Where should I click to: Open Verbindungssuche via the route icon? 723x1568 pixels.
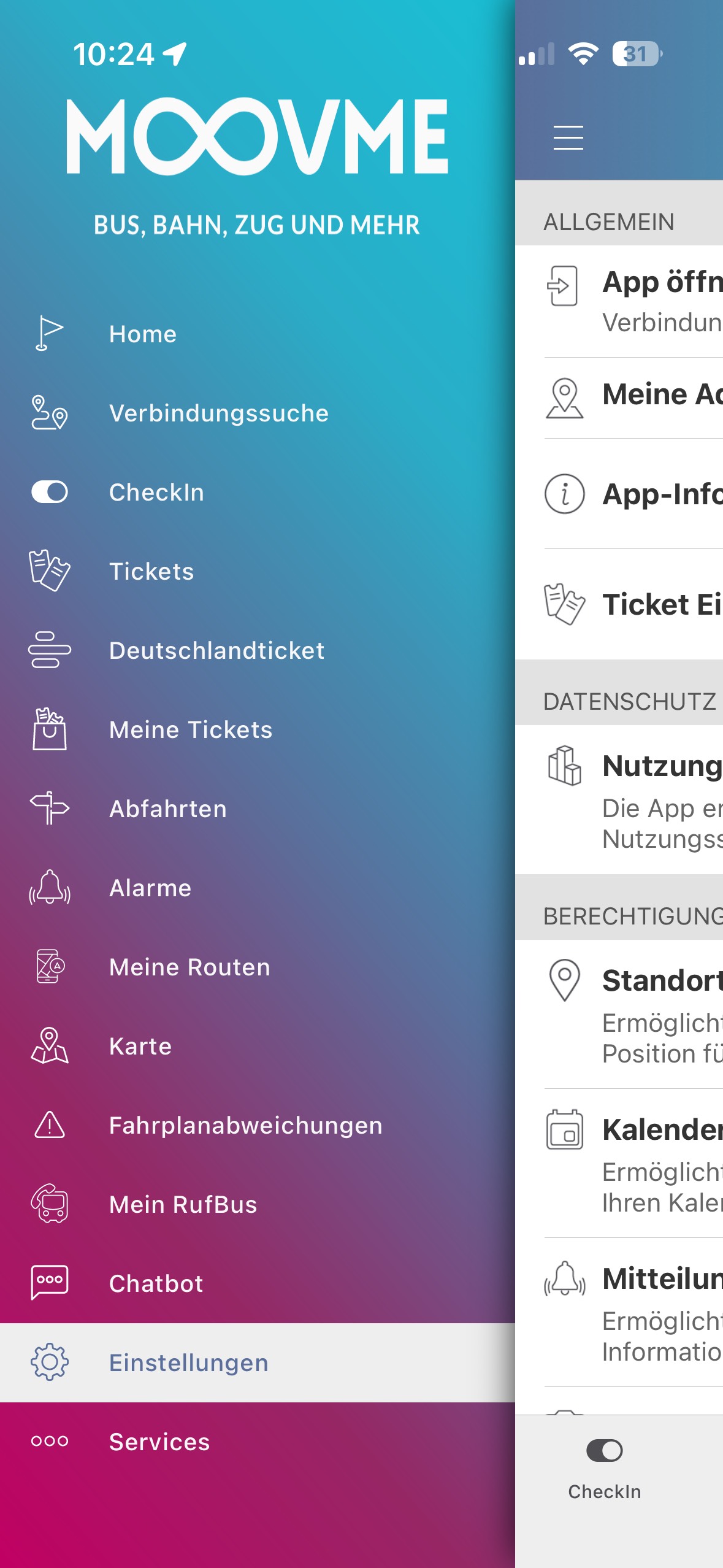(48, 412)
